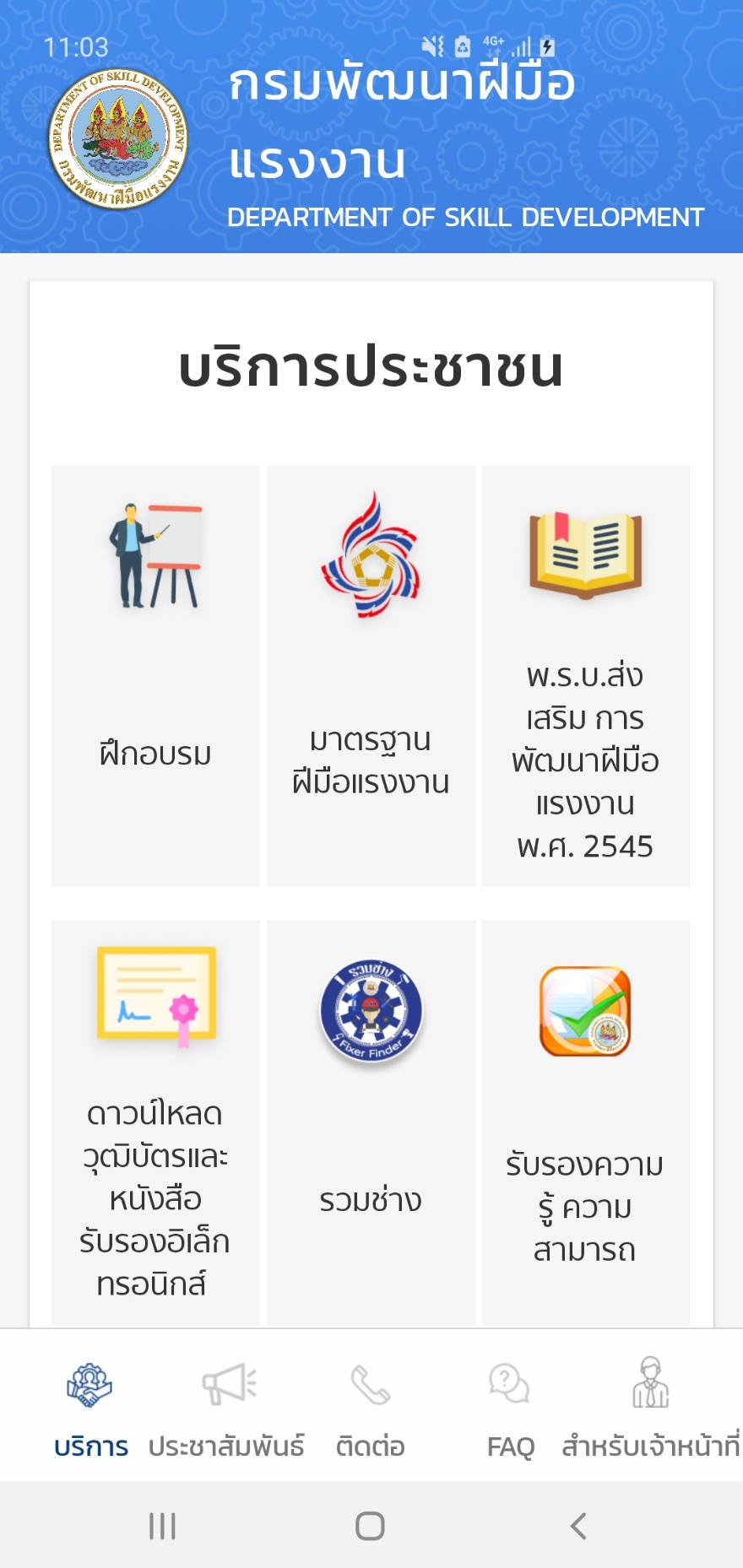Go to the device home screen
The height and width of the screenshot is (1568, 743).
370,1526
